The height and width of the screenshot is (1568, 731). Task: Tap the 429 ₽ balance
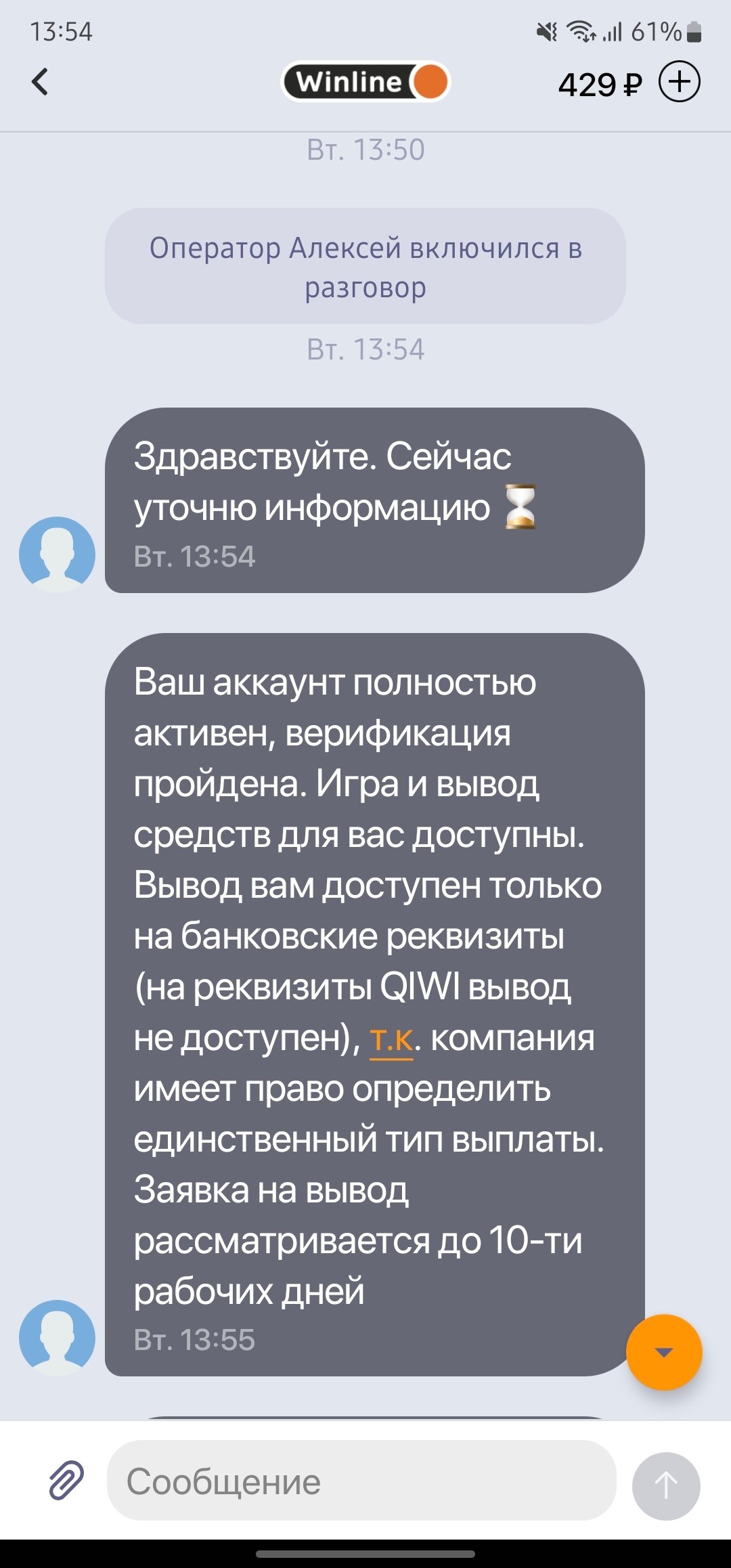(x=599, y=85)
